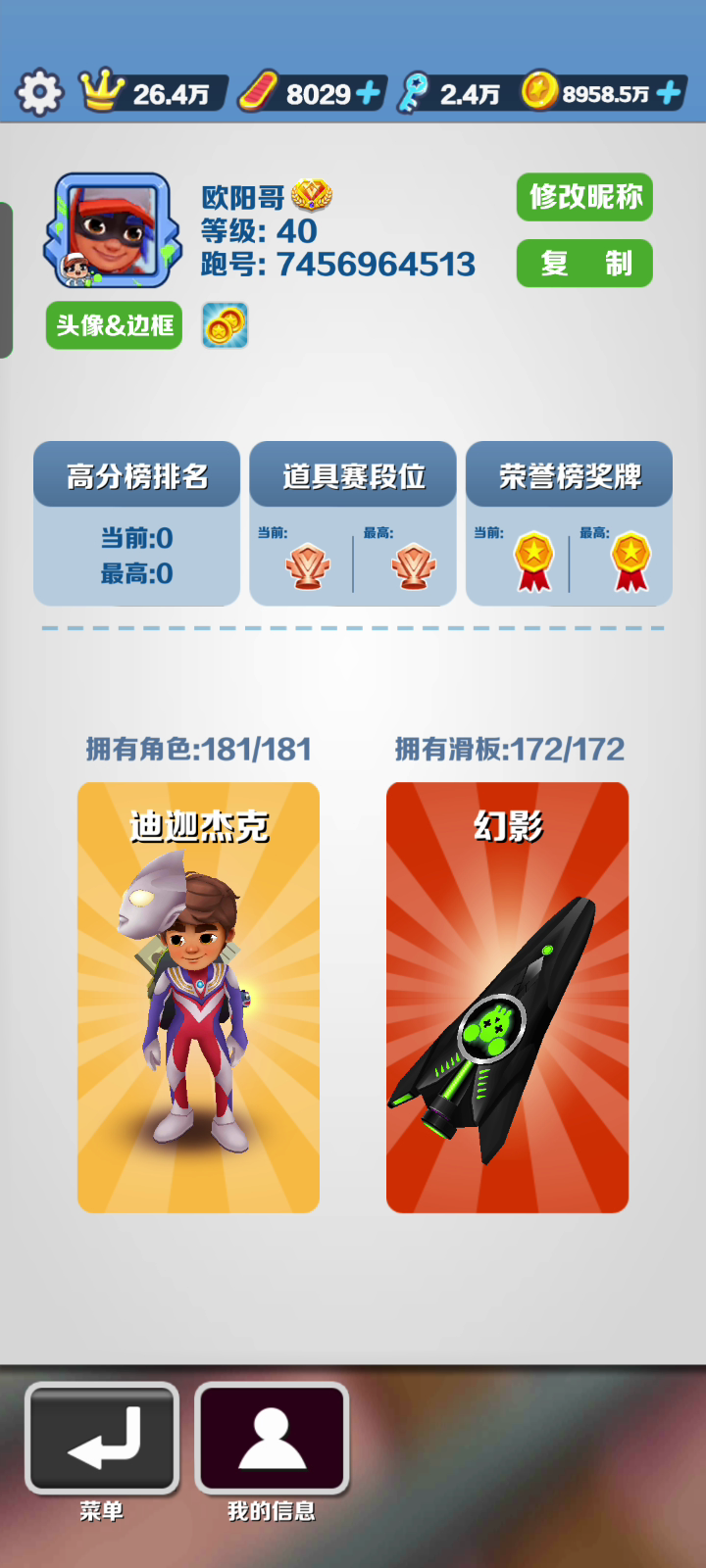Open the 幻影 hoverboard card
The height and width of the screenshot is (1568, 706).
507,997
